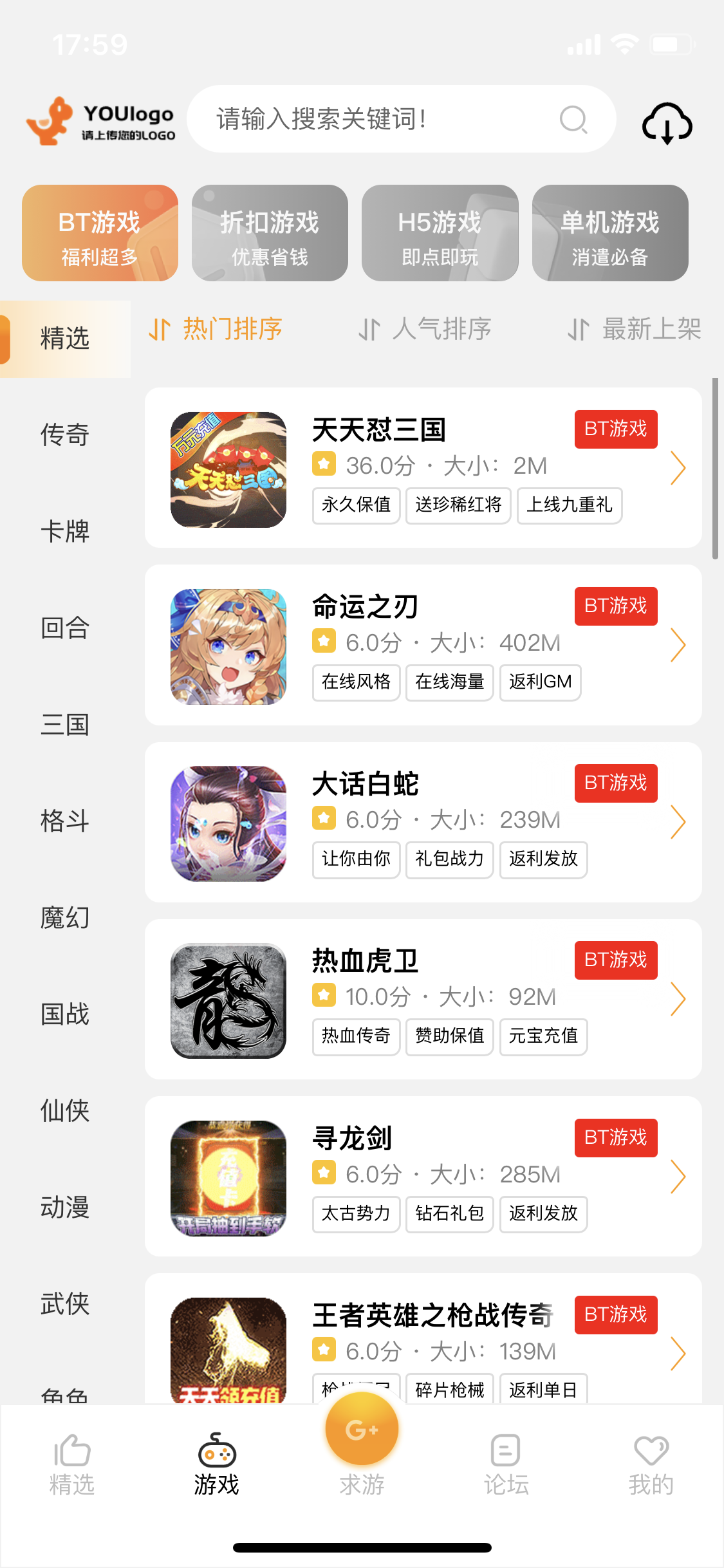Open the 天天怼三国 game card
Screen dimensions: 724x1568
[423, 468]
